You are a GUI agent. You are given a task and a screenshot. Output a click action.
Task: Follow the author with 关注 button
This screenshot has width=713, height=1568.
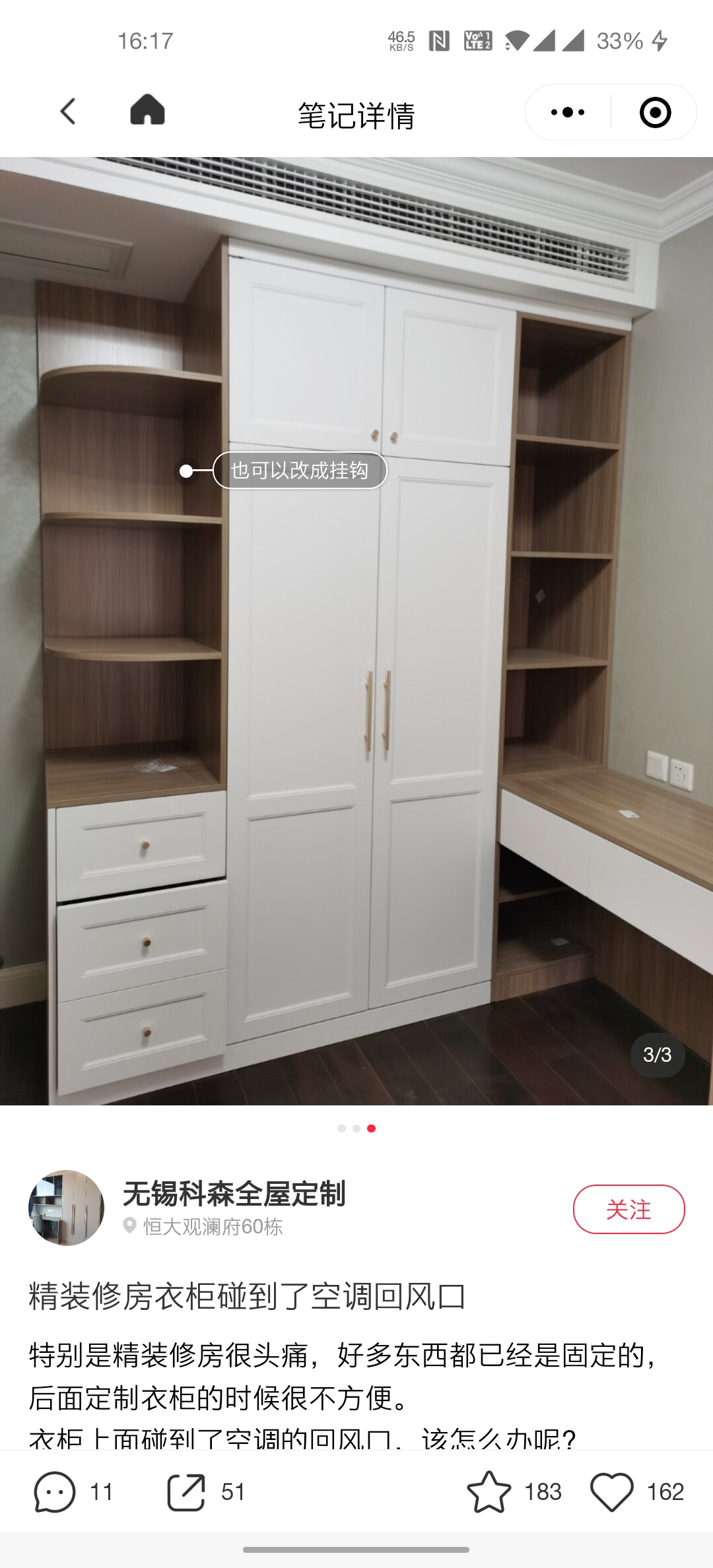tap(628, 1209)
